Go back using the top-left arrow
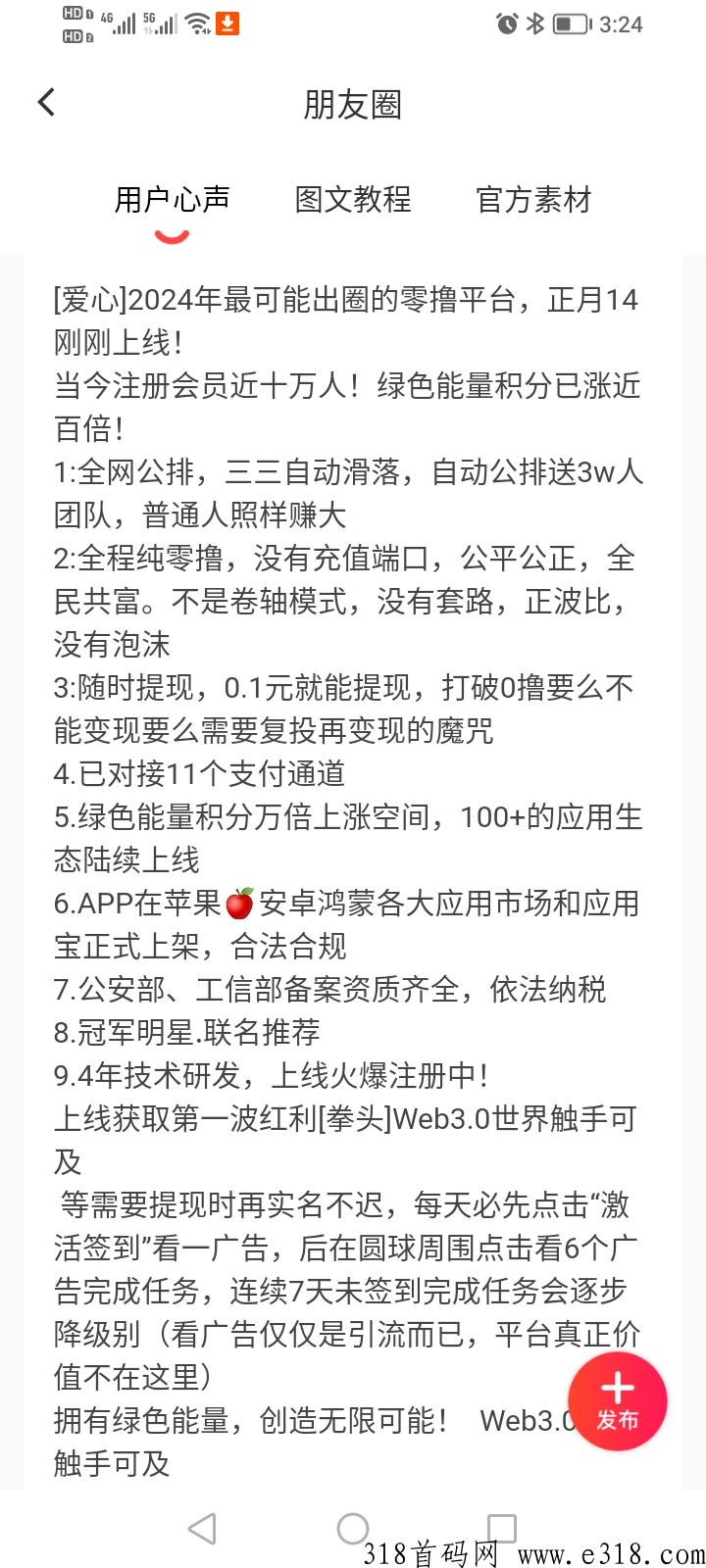This screenshot has height=1568, width=706. pyautogui.click(x=46, y=103)
